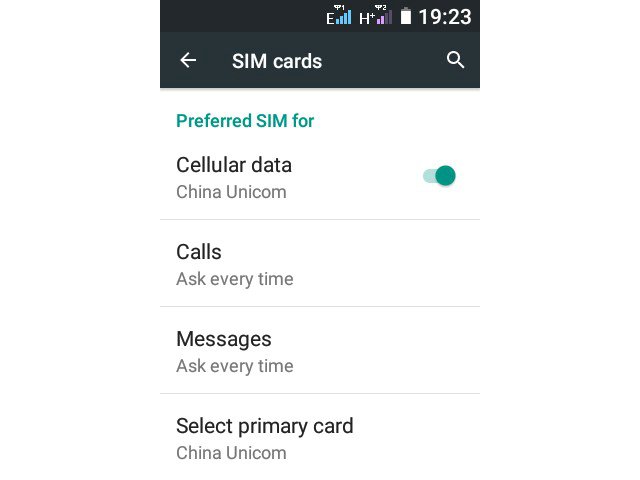Open Select primary card

pos(319,438)
